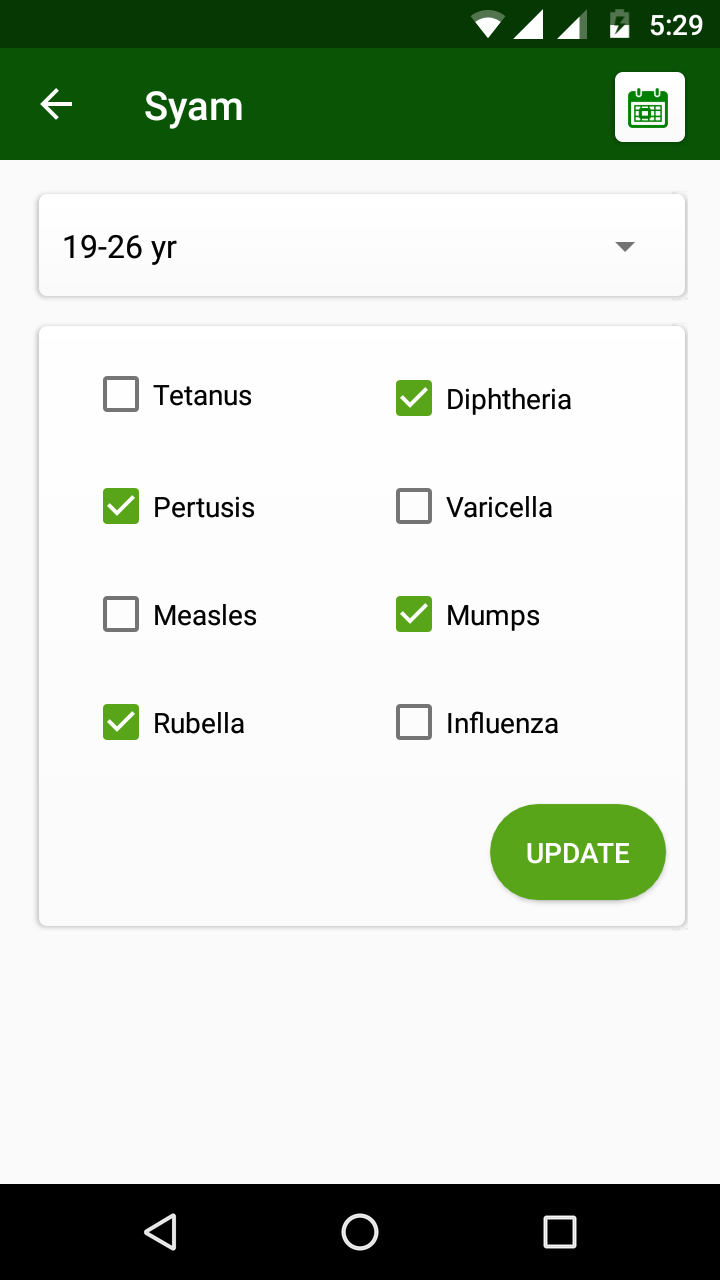Image resolution: width=720 pixels, height=1280 pixels.
Task: Open the calendar schedule icon
Action: click(649, 107)
